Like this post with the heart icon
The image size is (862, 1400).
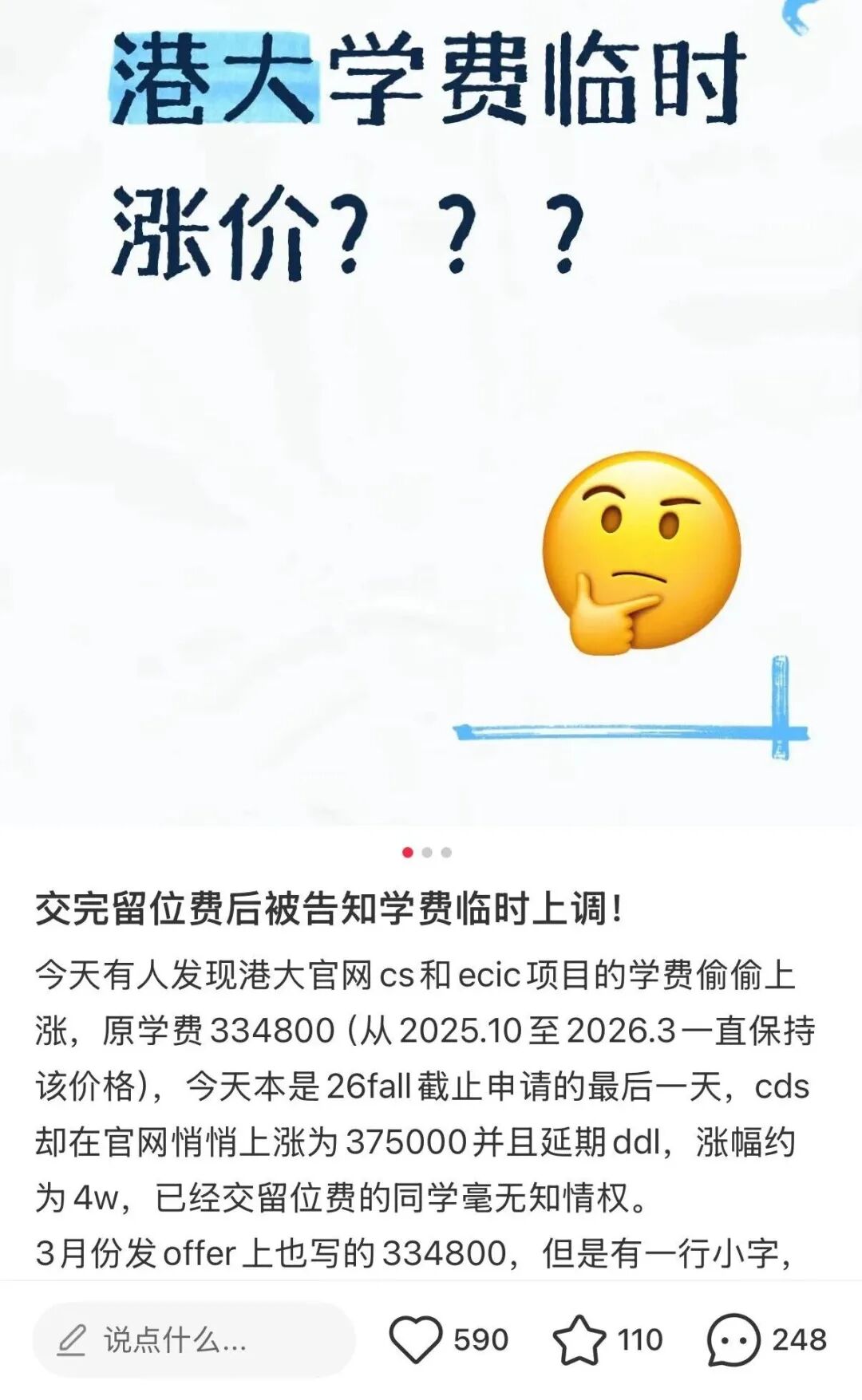point(415,1340)
